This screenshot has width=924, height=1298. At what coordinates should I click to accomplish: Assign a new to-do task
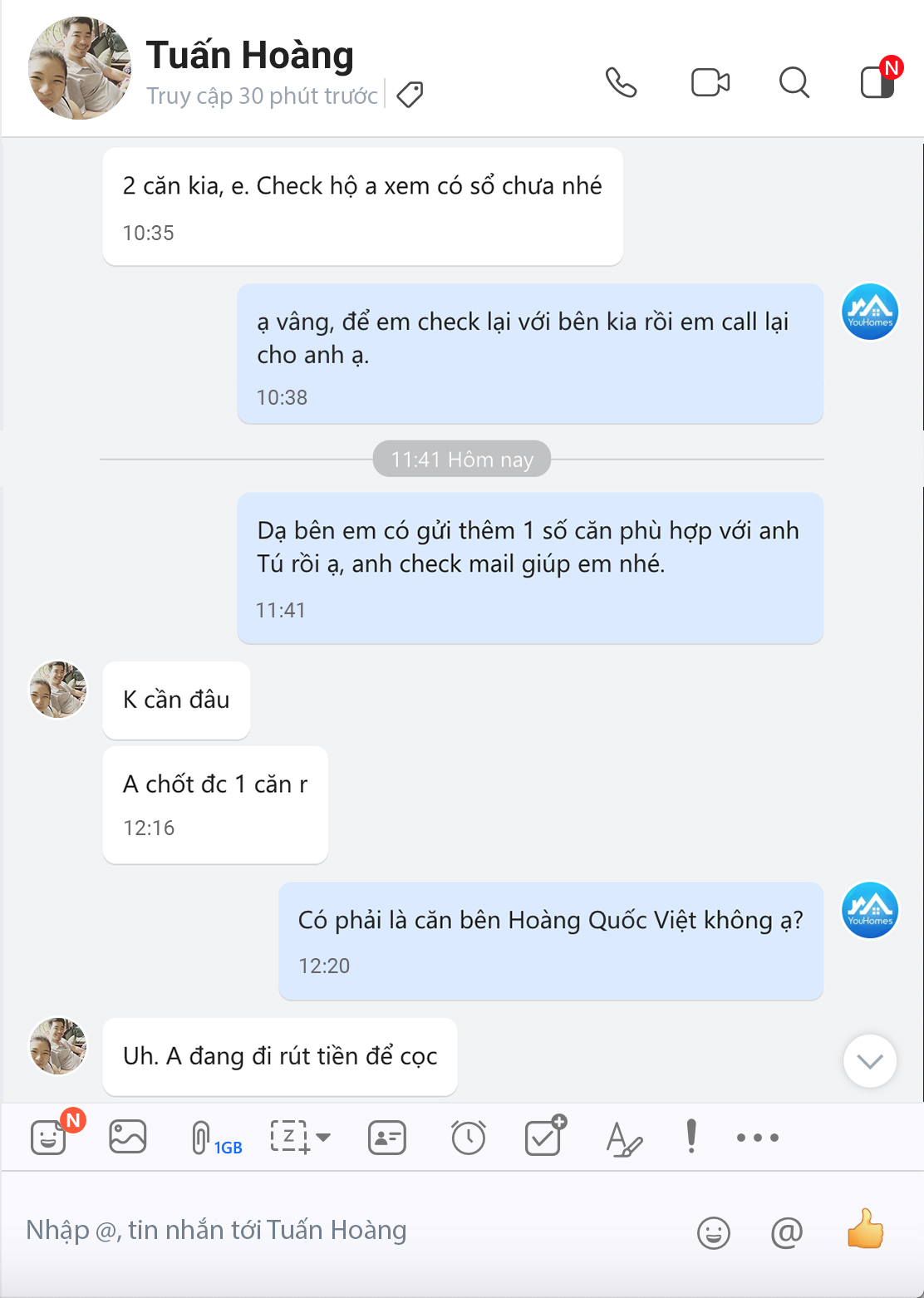click(544, 1138)
